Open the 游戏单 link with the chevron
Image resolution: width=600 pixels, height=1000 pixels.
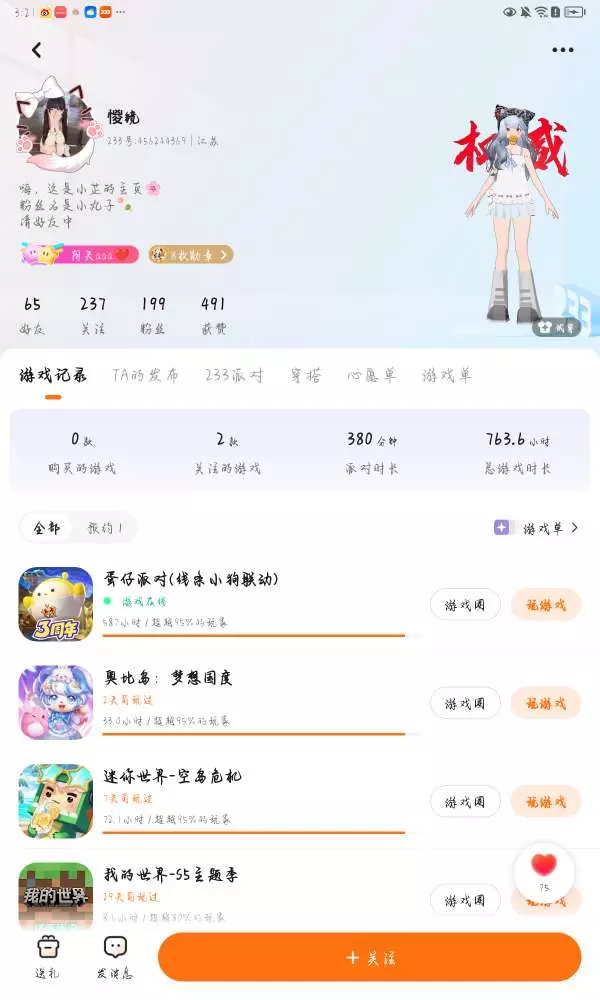[537, 528]
